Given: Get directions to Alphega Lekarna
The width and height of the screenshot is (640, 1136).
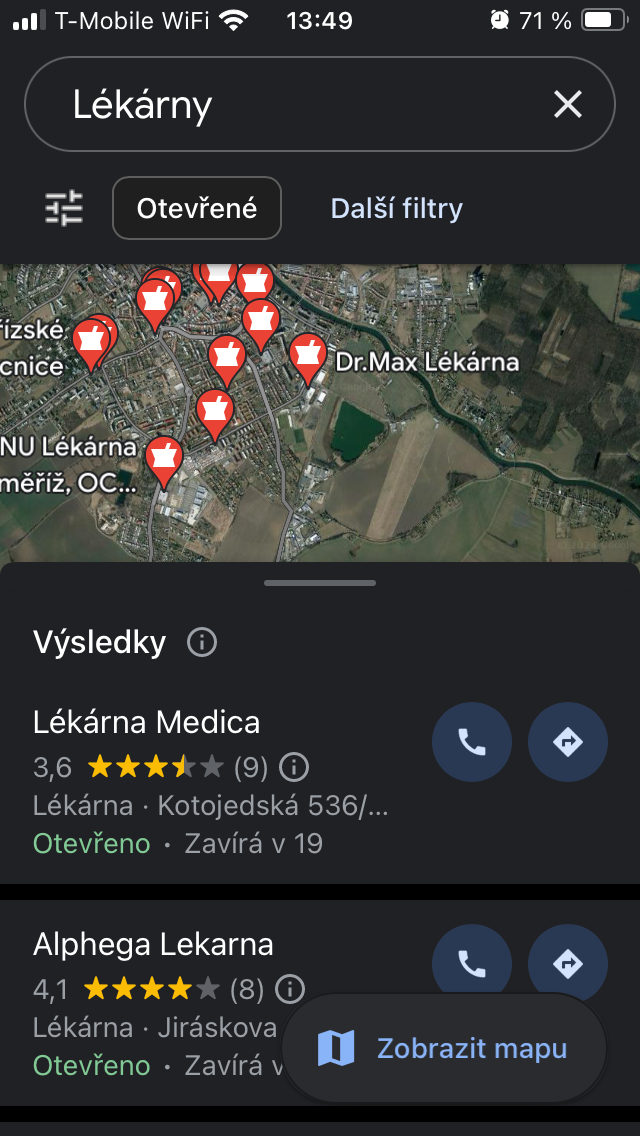Looking at the screenshot, I should 567,963.
